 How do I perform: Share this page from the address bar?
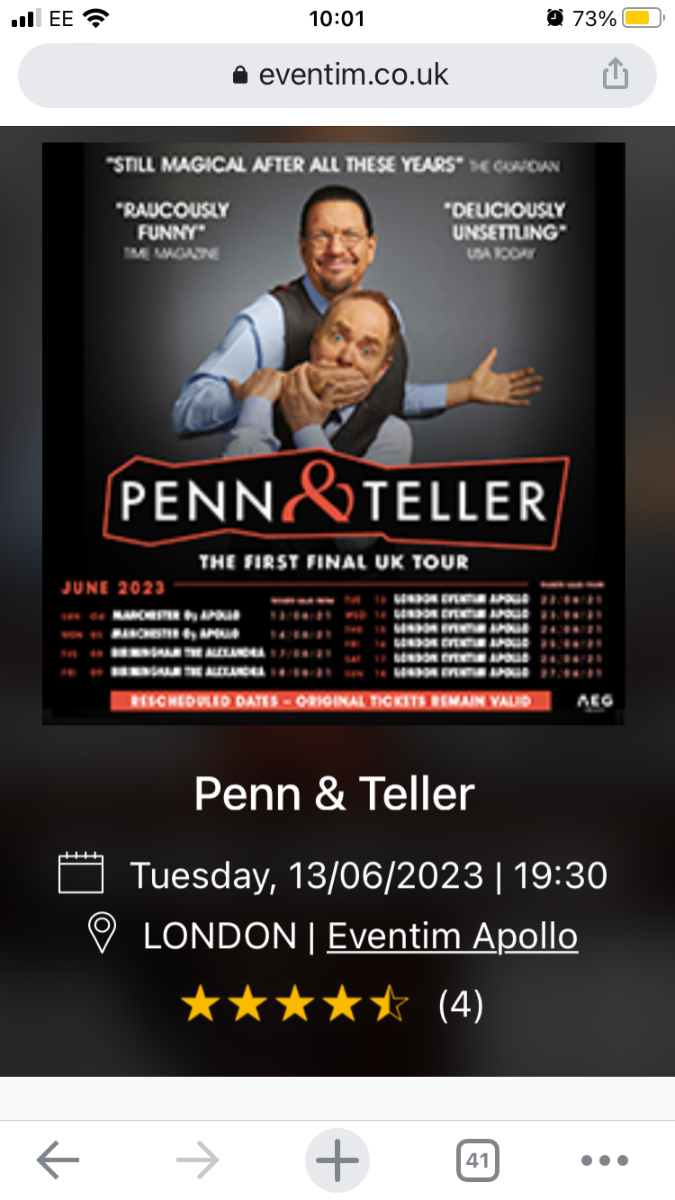615,74
